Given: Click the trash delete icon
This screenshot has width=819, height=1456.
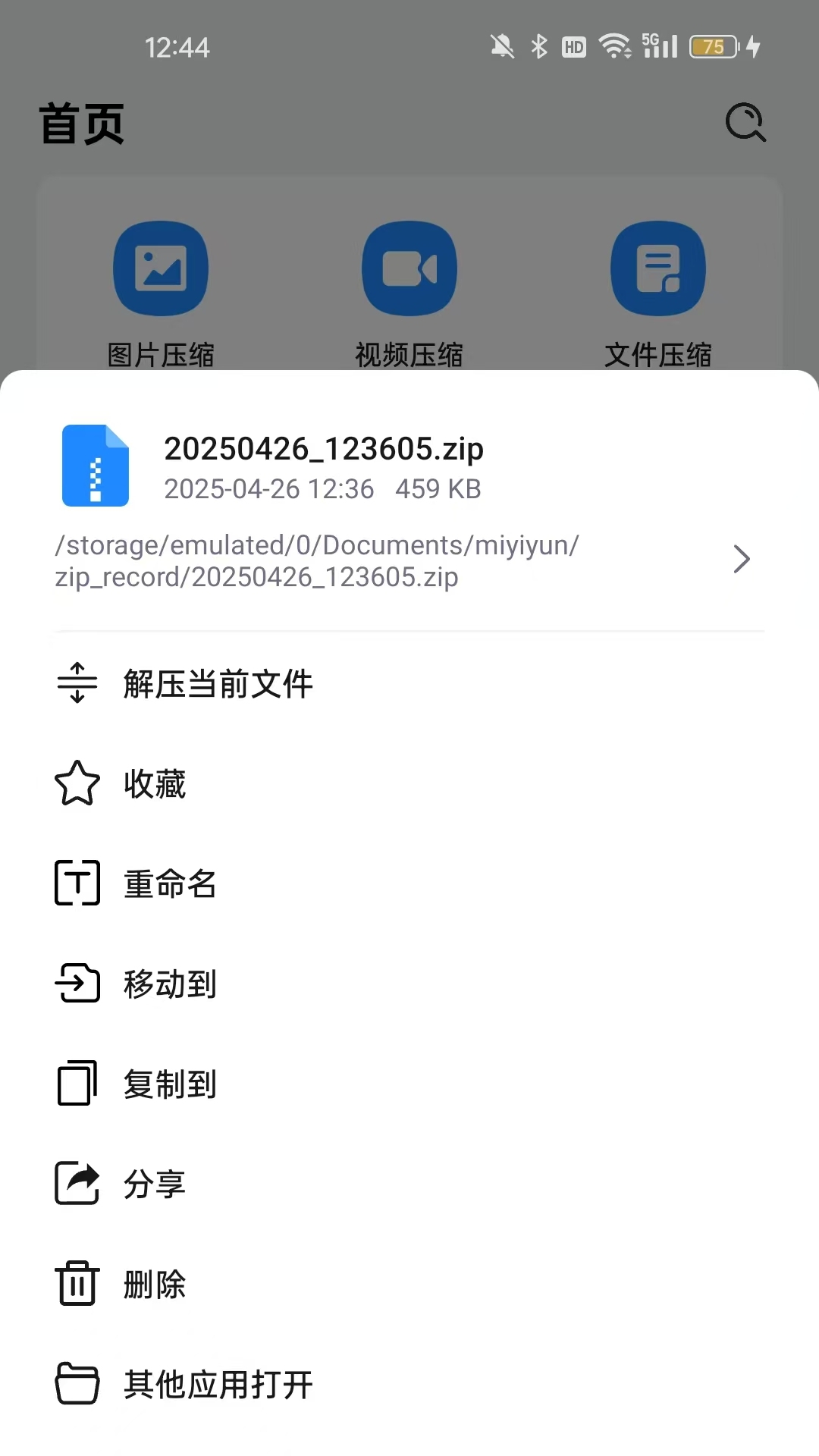Looking at the screenshot, I should pos(77,1284).
